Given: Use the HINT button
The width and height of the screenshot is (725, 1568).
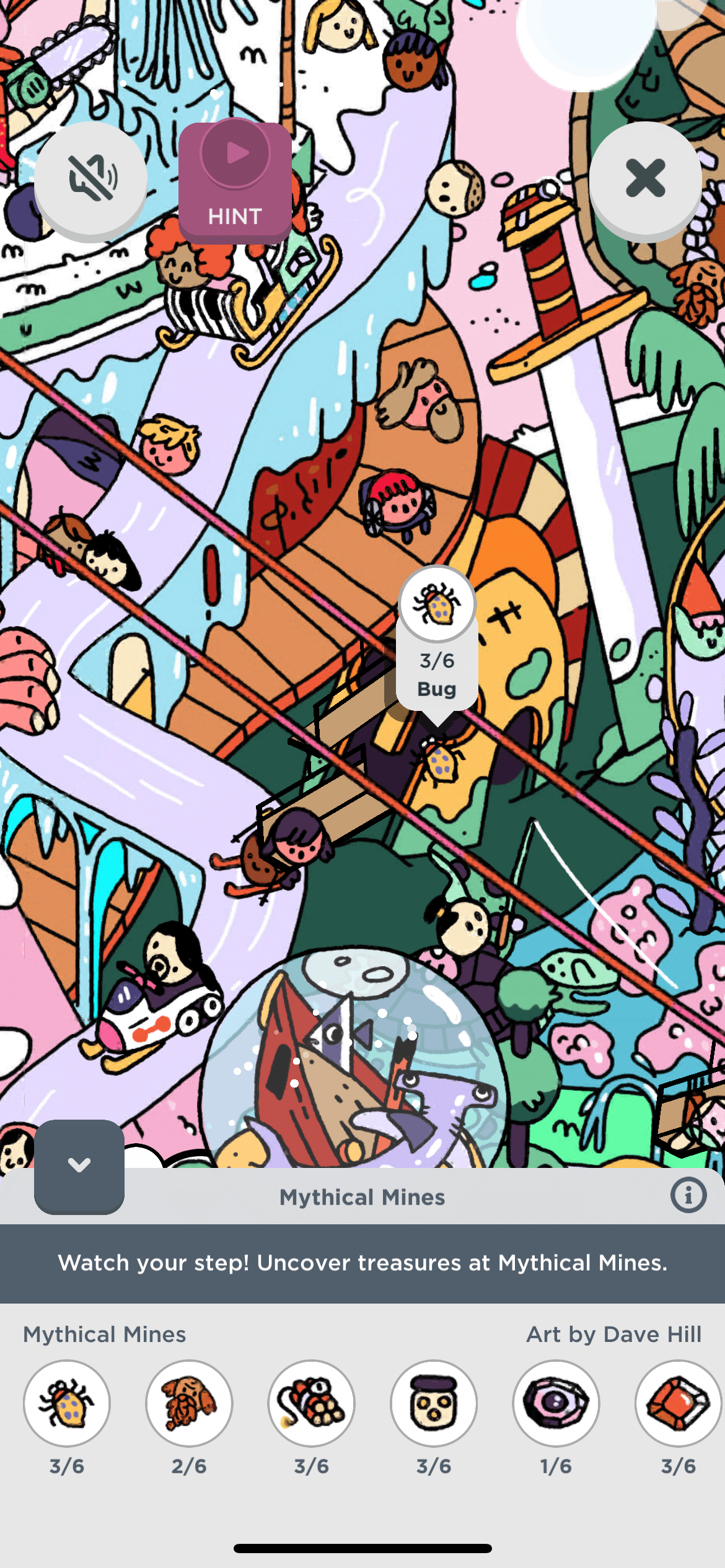Looking at the screenshot, I should pos(235,181).
